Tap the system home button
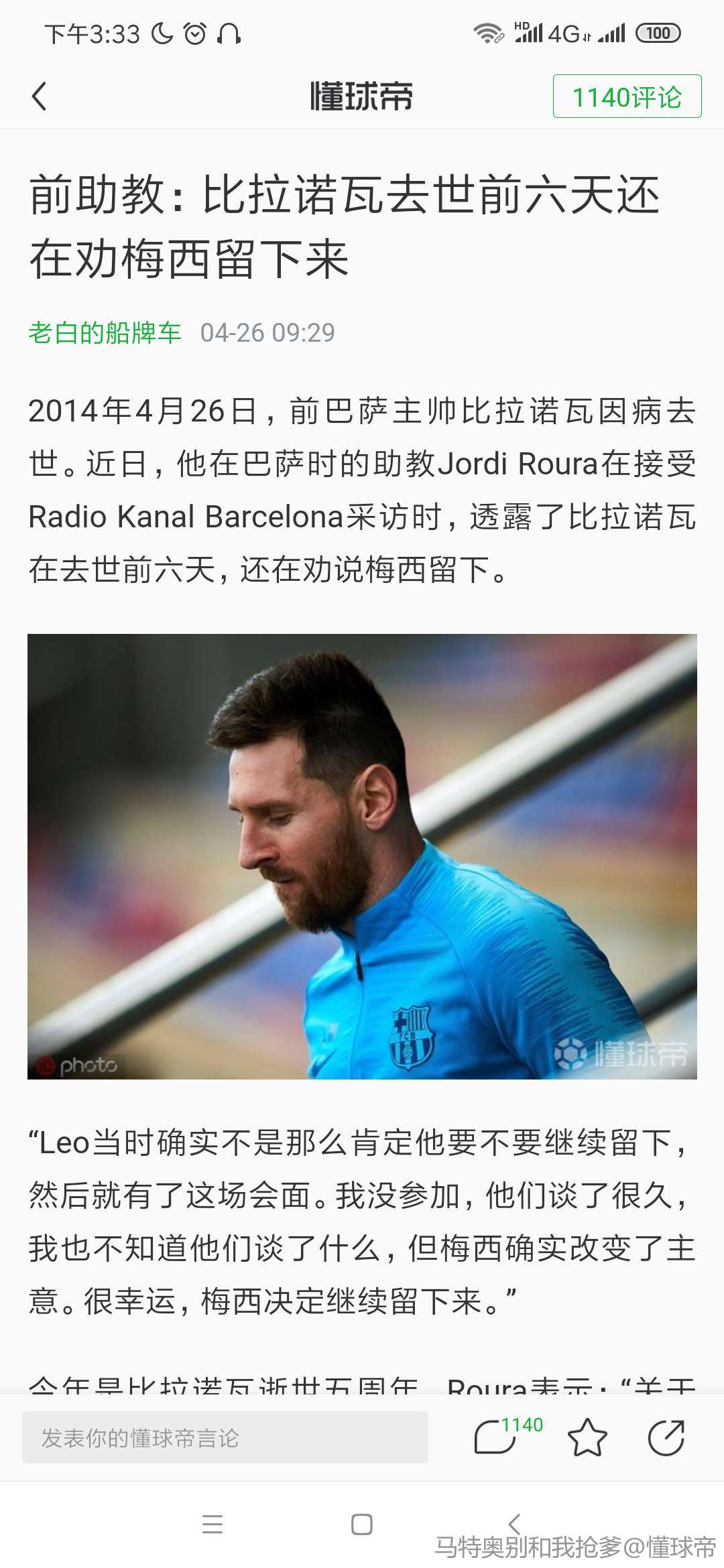The width and height of the screenshot is (724, 1568). click(x=362, y=1524)
